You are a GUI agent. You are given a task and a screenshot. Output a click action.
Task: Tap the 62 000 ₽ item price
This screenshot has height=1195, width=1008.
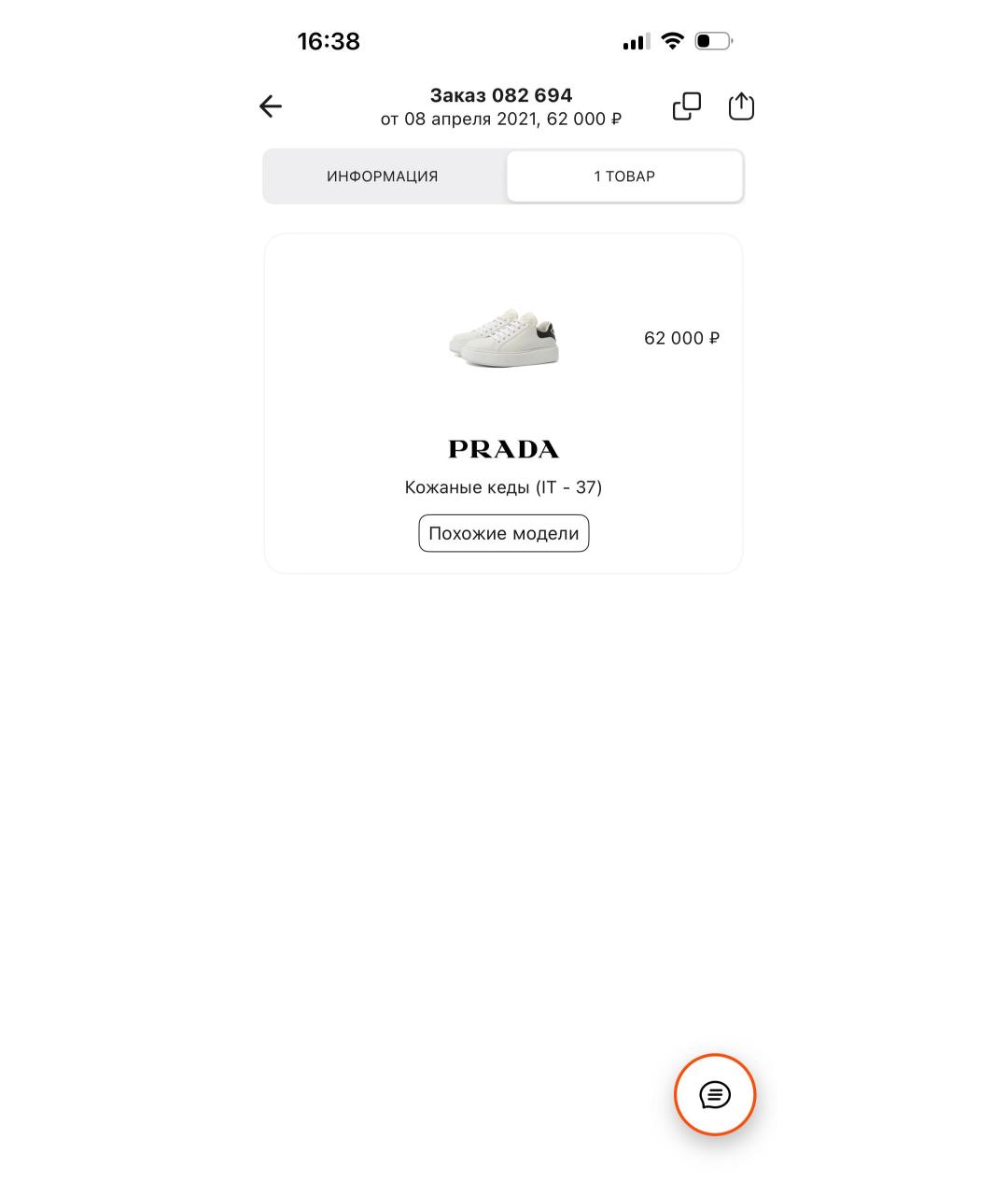pos(681,338)
